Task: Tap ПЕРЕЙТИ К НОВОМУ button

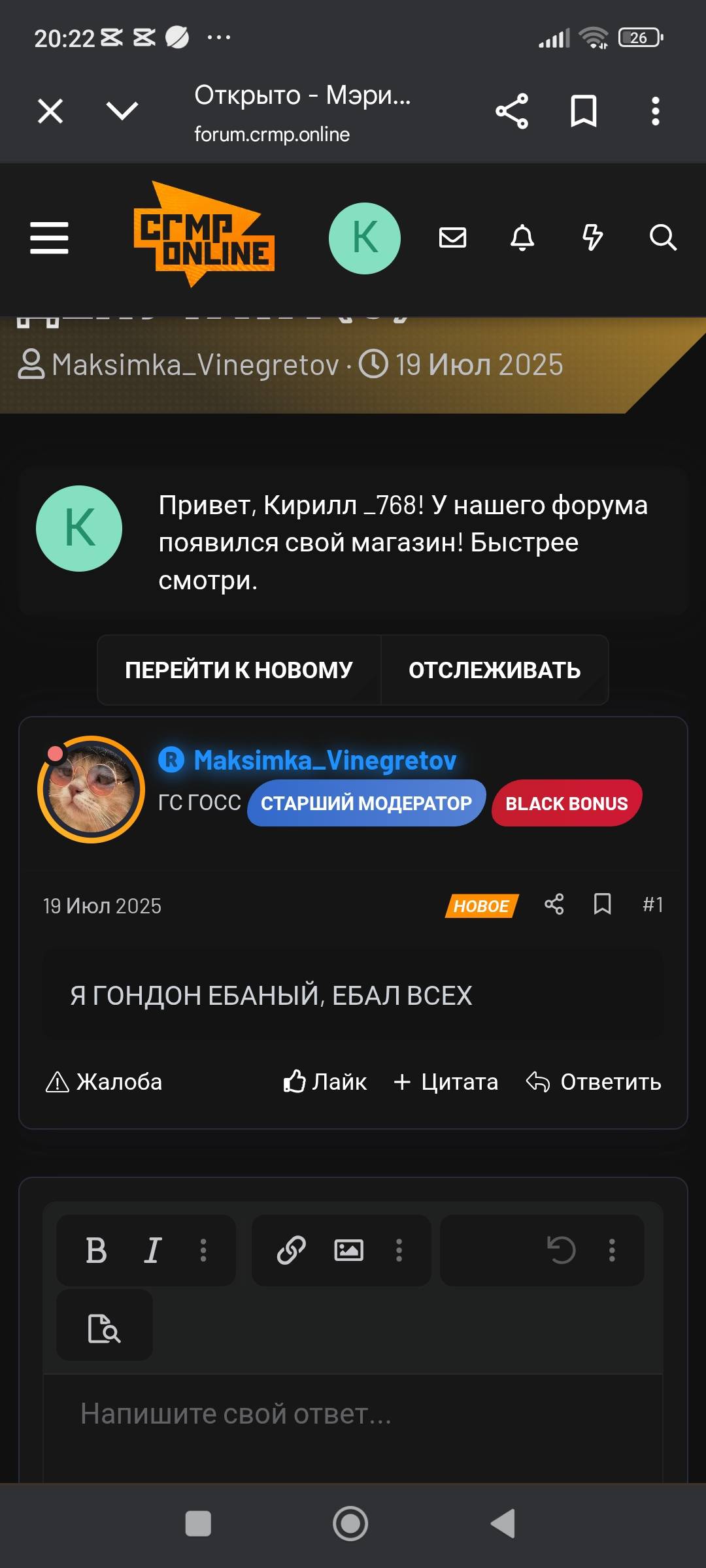Action: point(239,670)
